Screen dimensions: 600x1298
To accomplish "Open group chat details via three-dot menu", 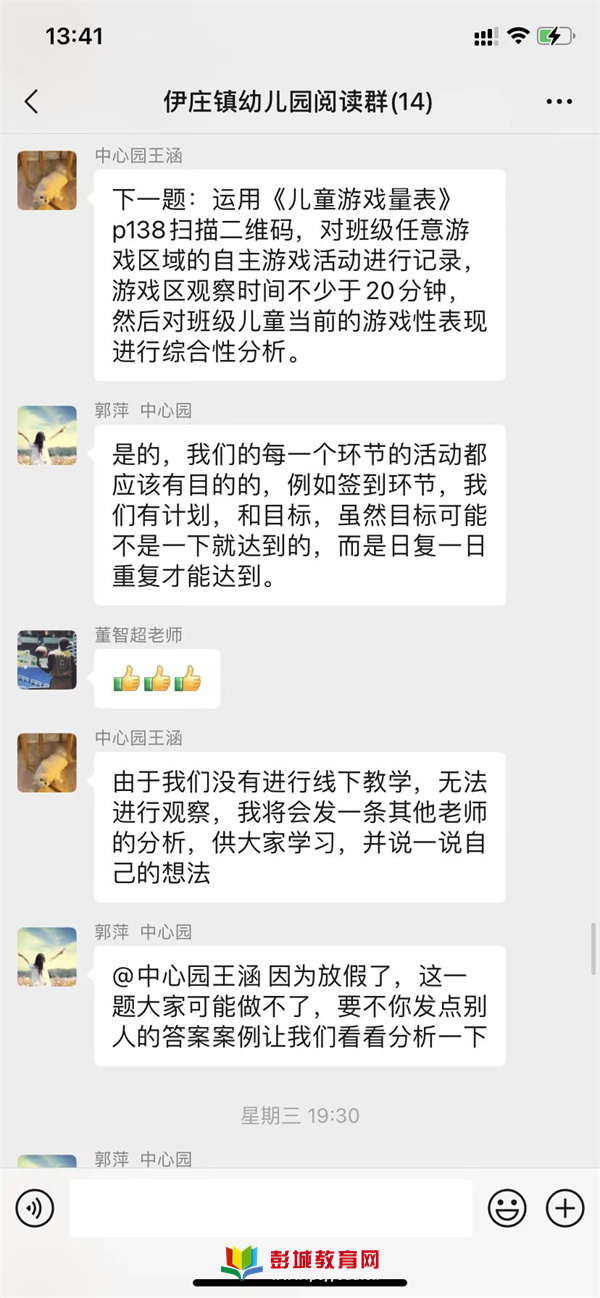I will click(559, 101).
